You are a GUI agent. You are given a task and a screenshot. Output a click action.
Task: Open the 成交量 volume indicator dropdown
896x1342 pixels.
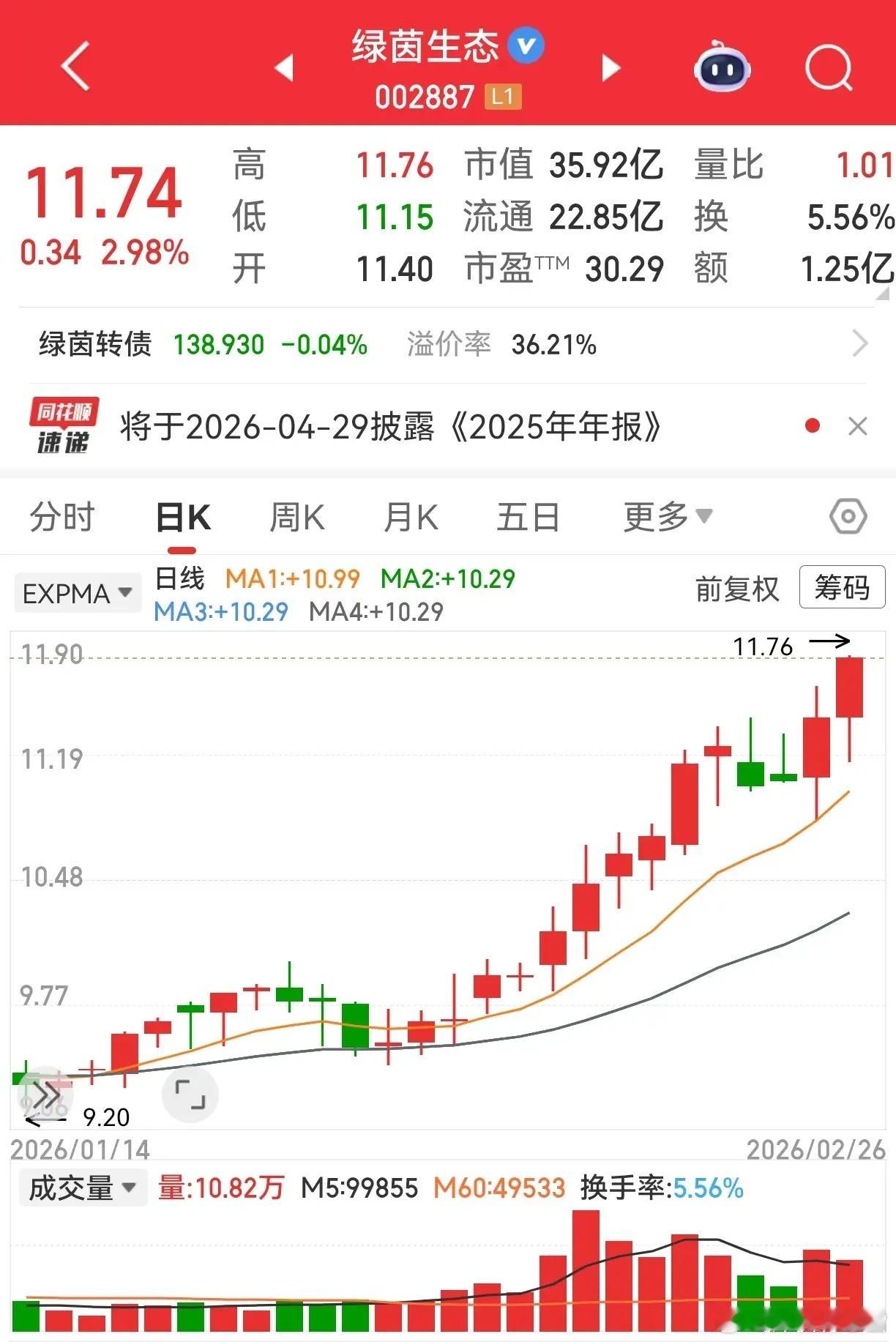82,1188
